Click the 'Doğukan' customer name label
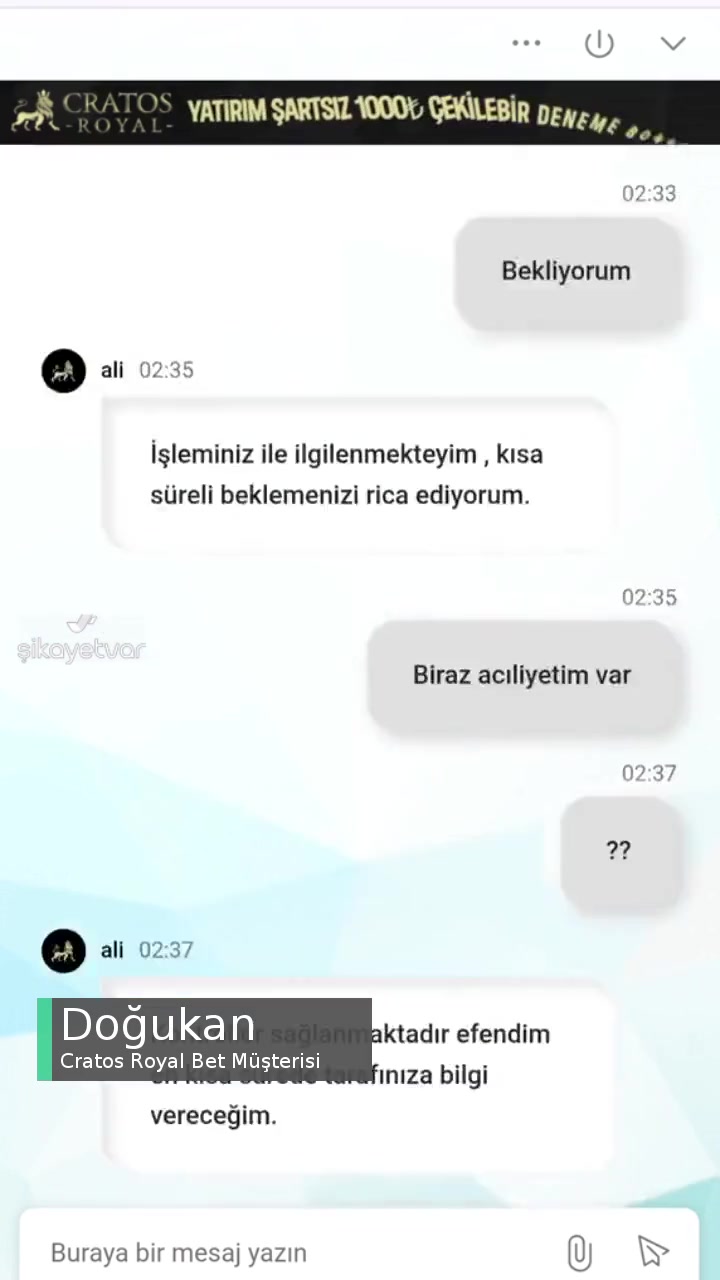Screen dimensions: 720x1280 (157, 1024)
